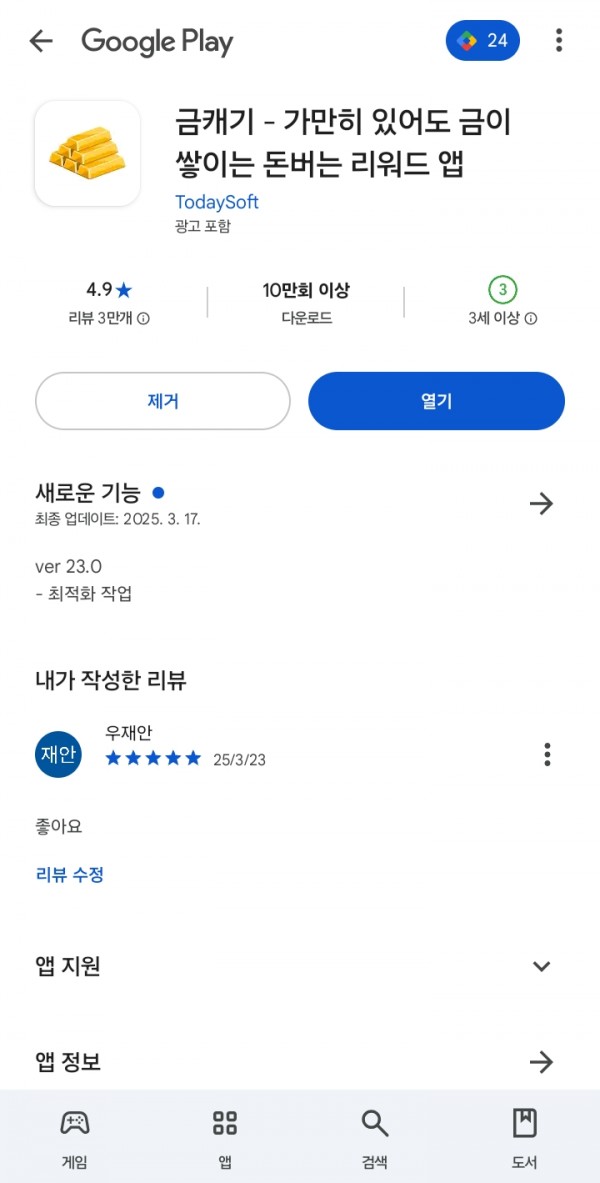Viewport: 600px width, 1183px height.
Task: Switch to the 게임 tab
Action: pos(75,1136)
